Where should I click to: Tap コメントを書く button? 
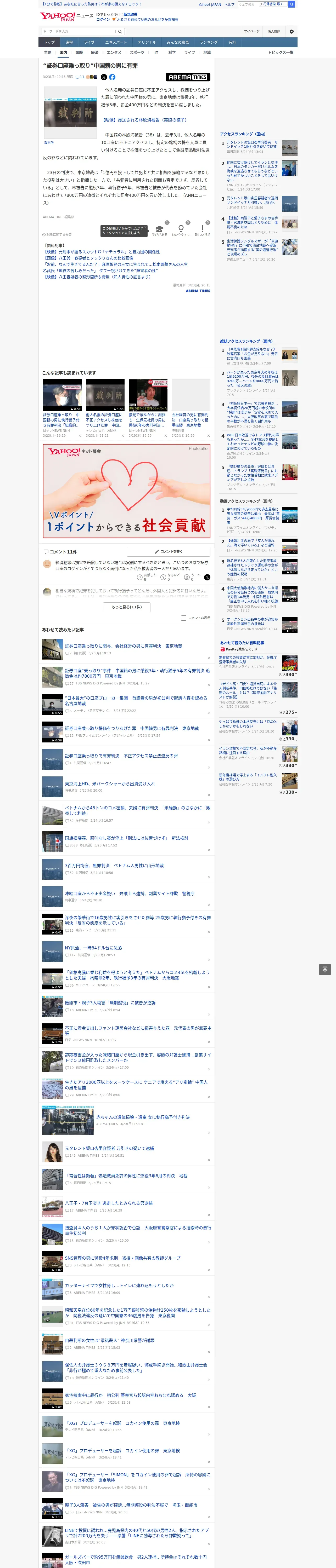[168, 551]
